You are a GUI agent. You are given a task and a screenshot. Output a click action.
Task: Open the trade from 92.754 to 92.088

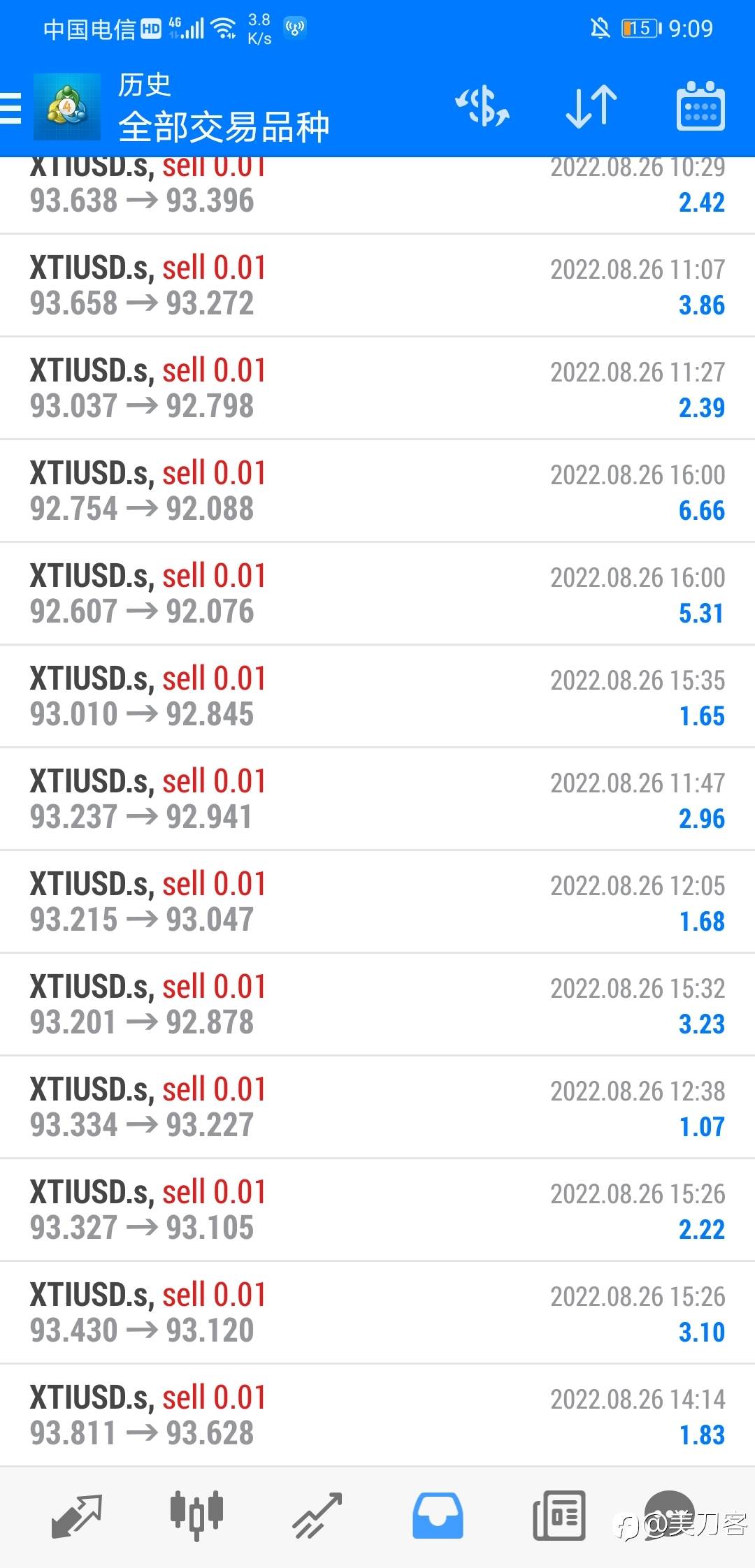[x=377, y=491]
